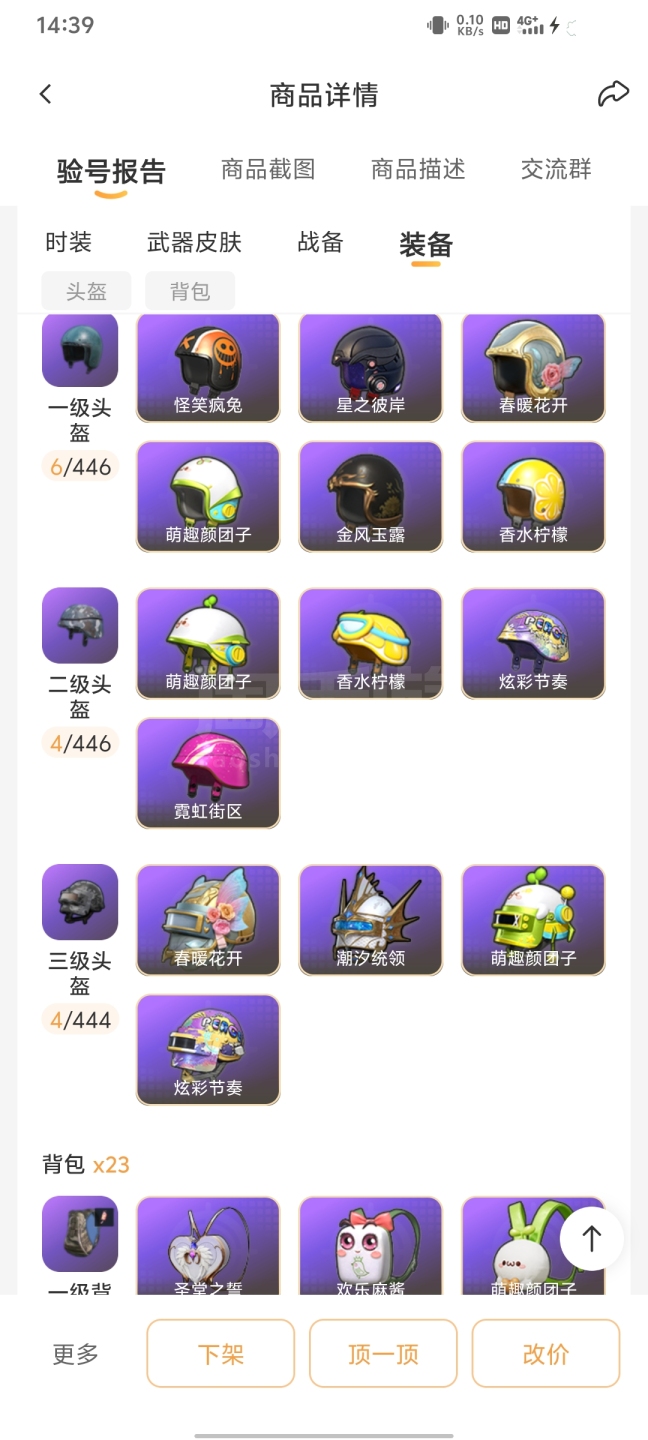Switch to the 时装 category
This screenshot has width=648, height=1440.
(69, 242)
